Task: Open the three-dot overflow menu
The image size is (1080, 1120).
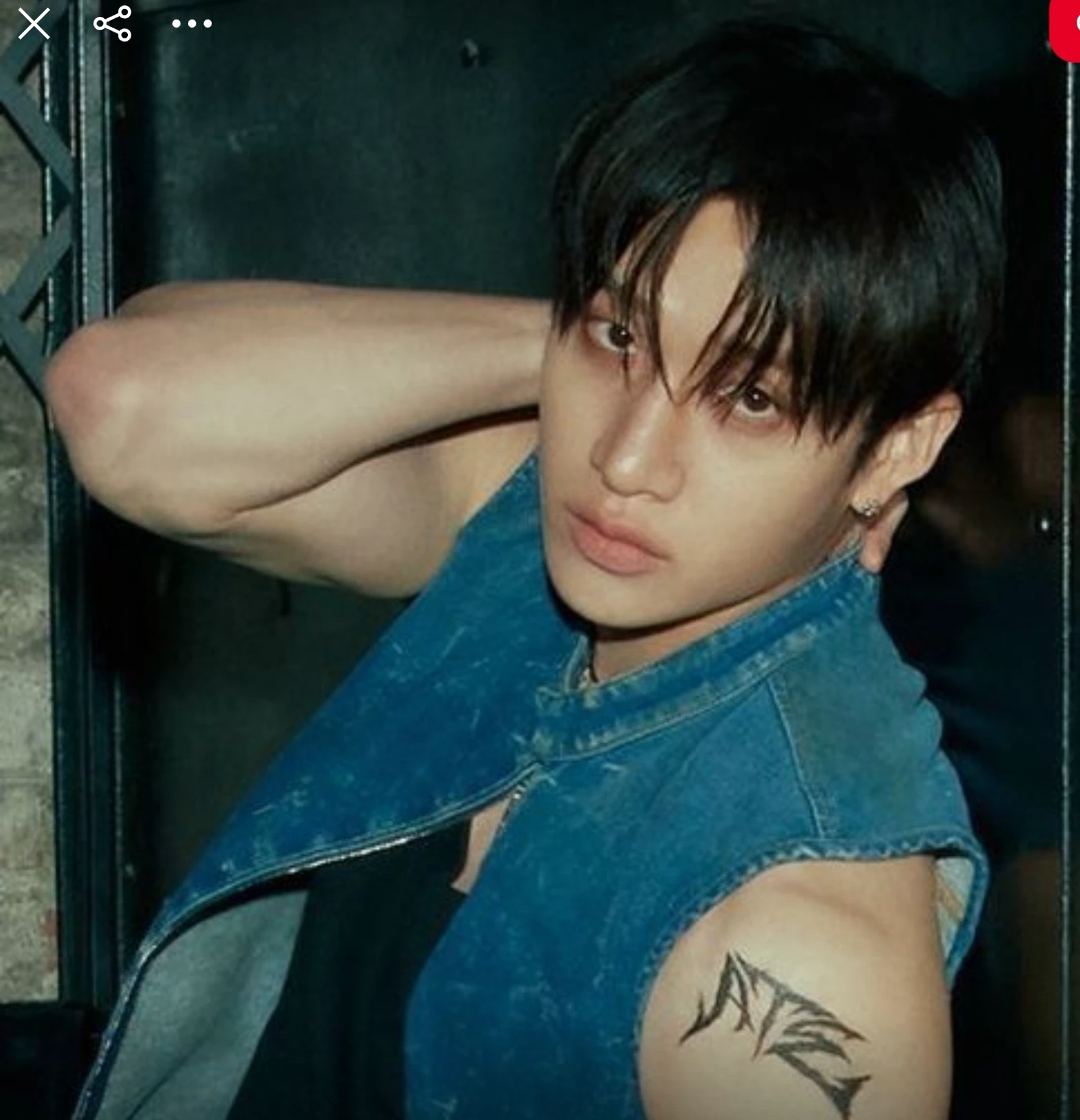Action: pyautogui.click(x=192, y=24)
